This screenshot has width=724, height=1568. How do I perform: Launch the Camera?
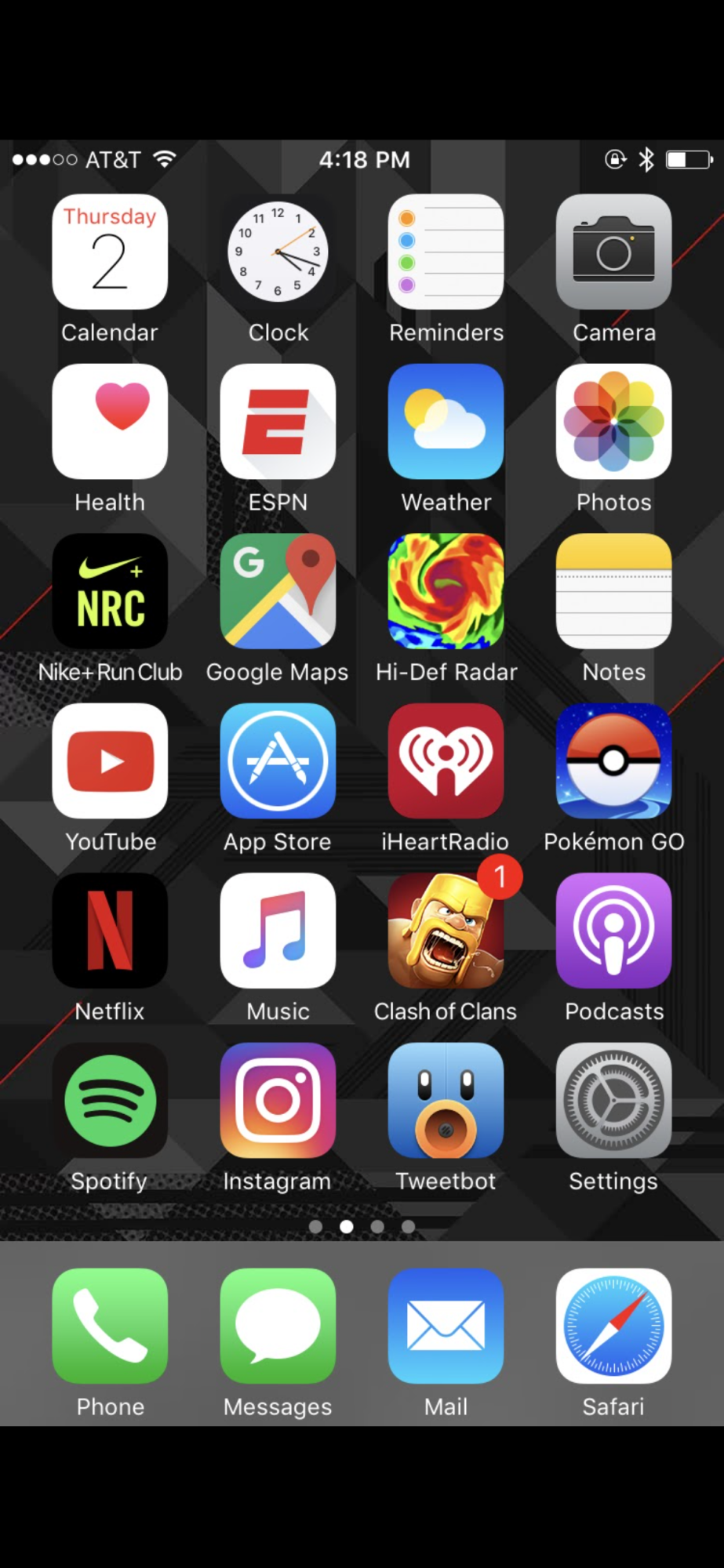[x=613, y=252]
